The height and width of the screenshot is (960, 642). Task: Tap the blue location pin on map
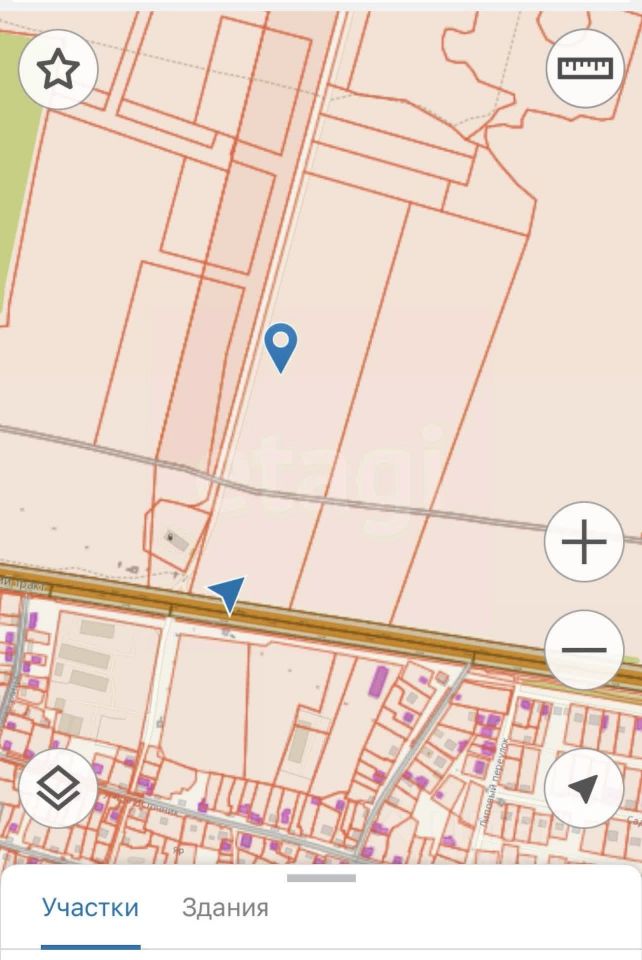pyautogui.click(x=282, y=346)
